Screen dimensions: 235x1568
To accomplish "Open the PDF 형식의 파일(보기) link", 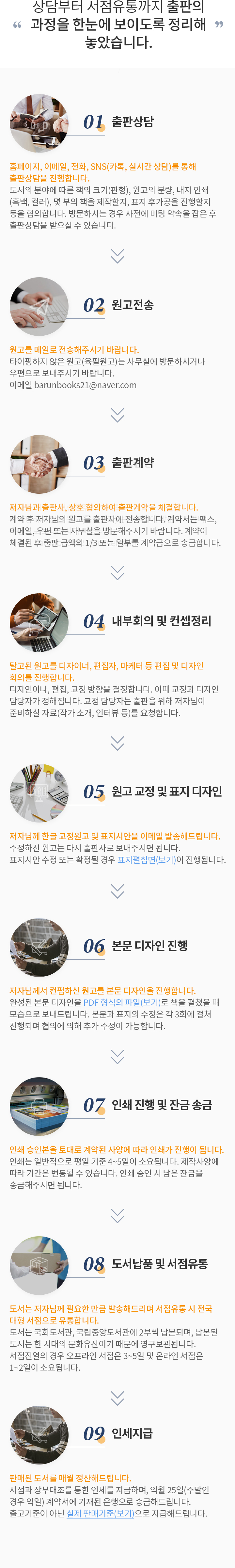I will (x=122, y=1002).
